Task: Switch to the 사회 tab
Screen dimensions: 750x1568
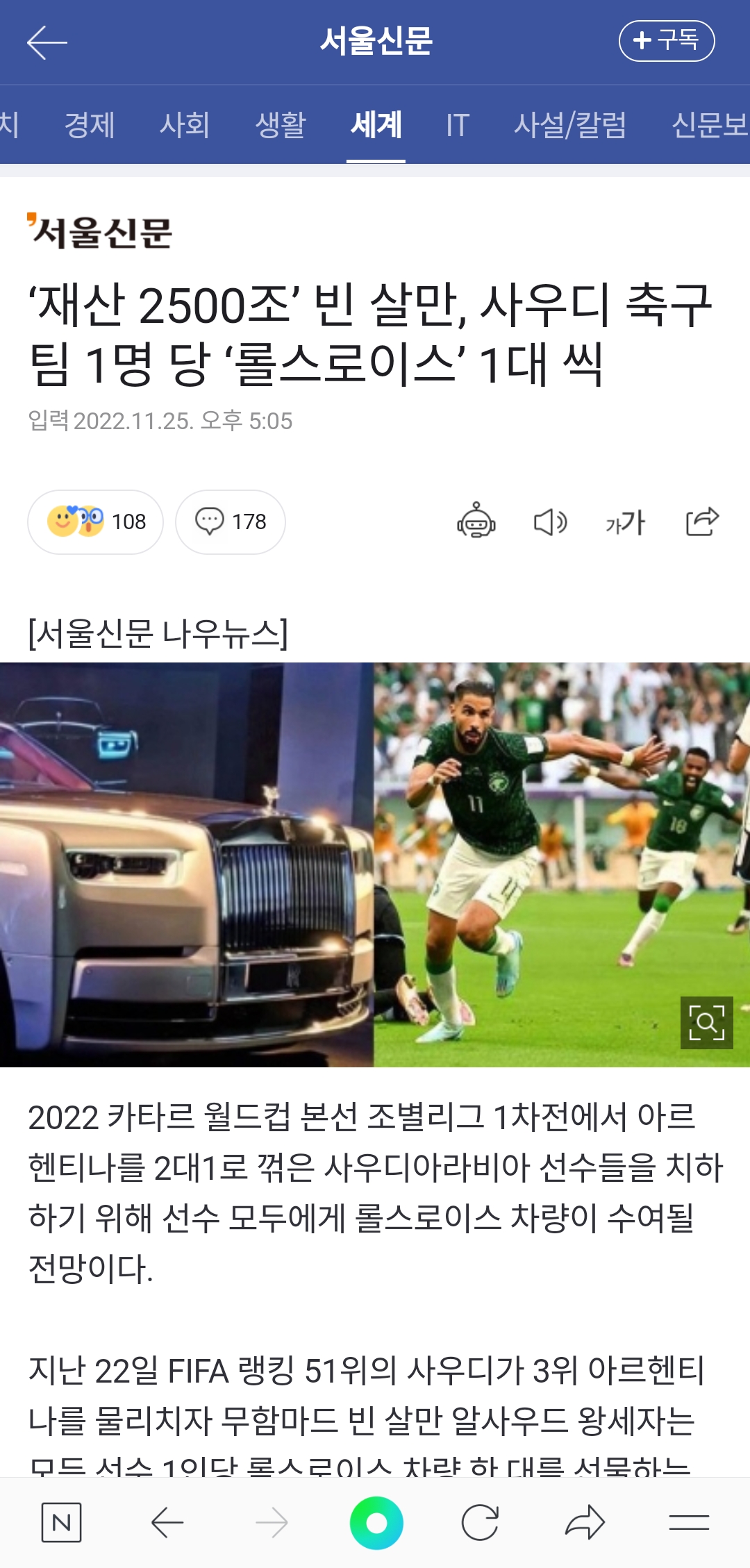Action: [184, 125]
